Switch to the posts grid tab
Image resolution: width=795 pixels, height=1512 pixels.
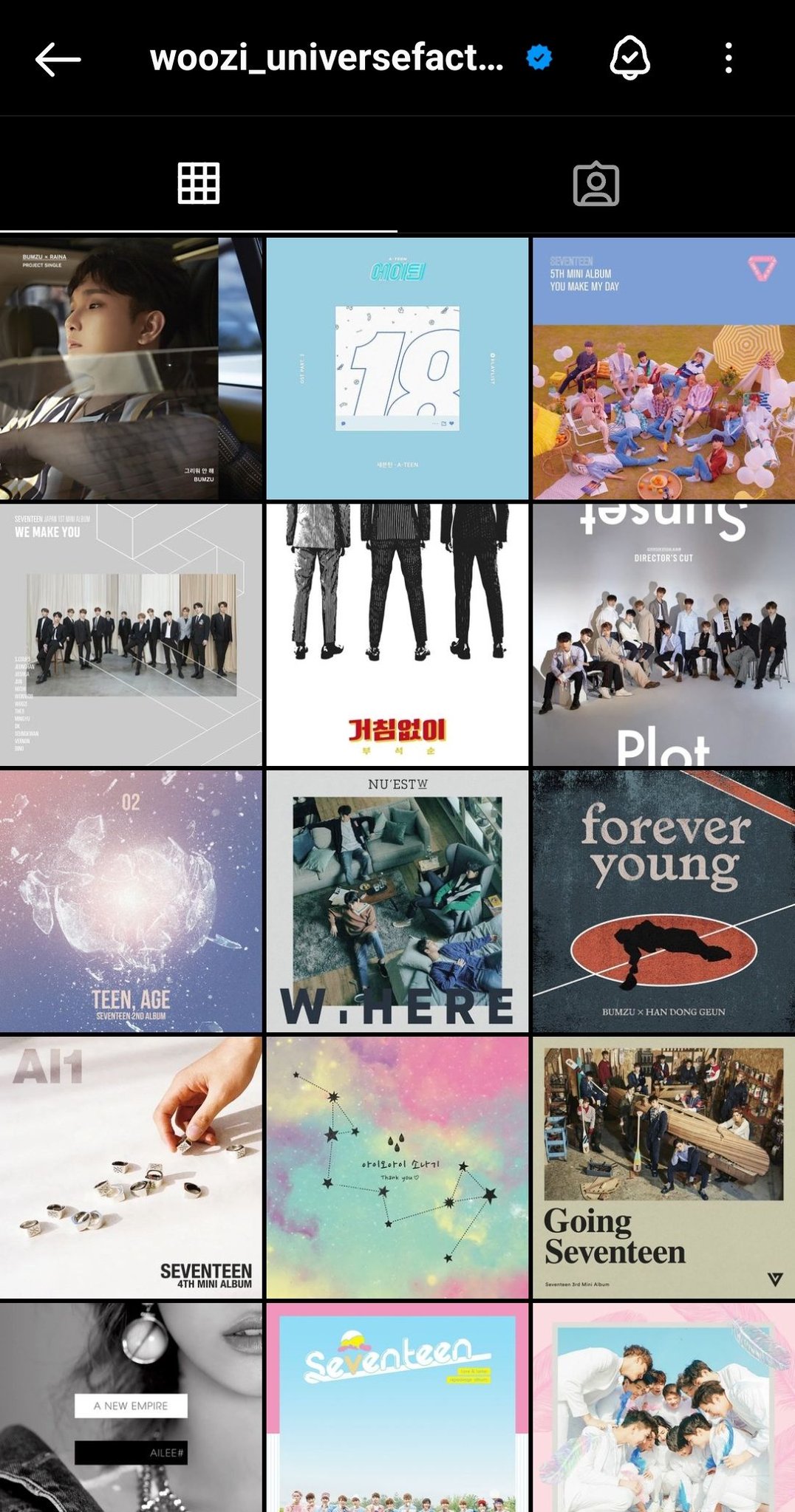(x=199, y=183)
